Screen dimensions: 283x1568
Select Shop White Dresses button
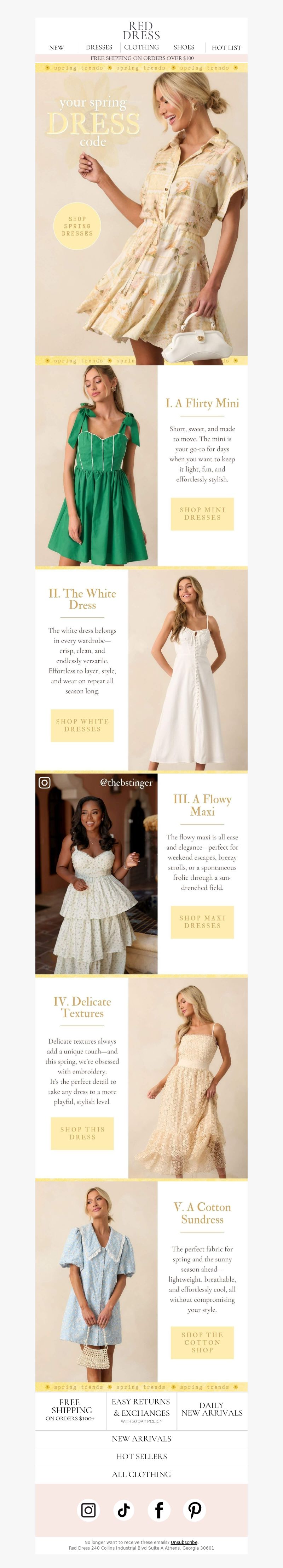[82, 725]
